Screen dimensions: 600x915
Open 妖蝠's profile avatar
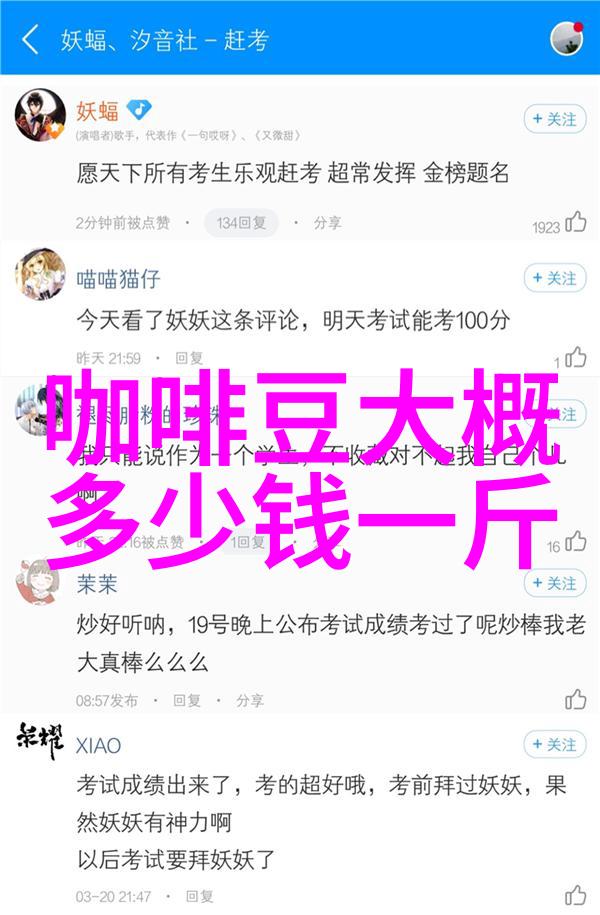(40, 116)
